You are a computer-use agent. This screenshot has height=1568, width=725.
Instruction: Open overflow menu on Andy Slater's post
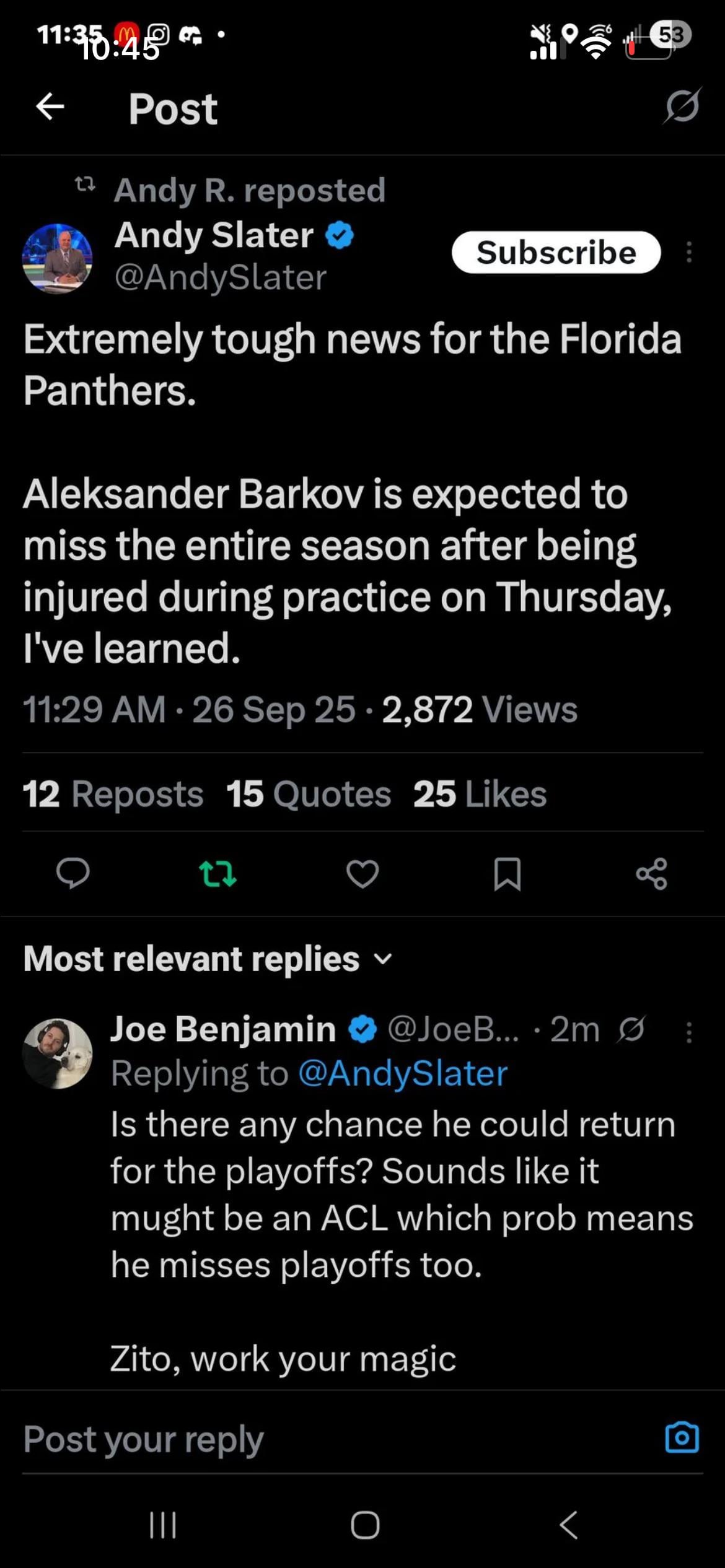[x=689, y=253]
